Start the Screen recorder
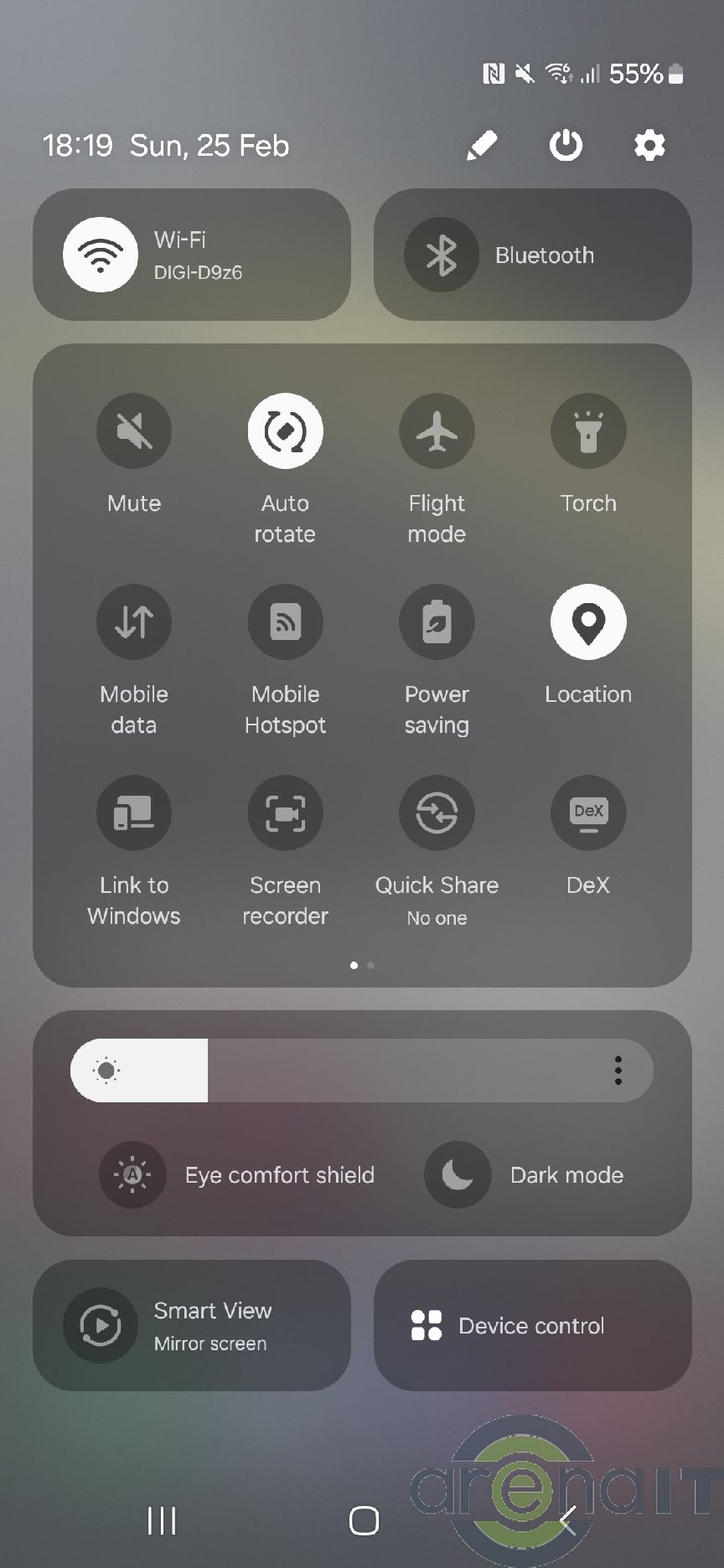 coord(286,813)
